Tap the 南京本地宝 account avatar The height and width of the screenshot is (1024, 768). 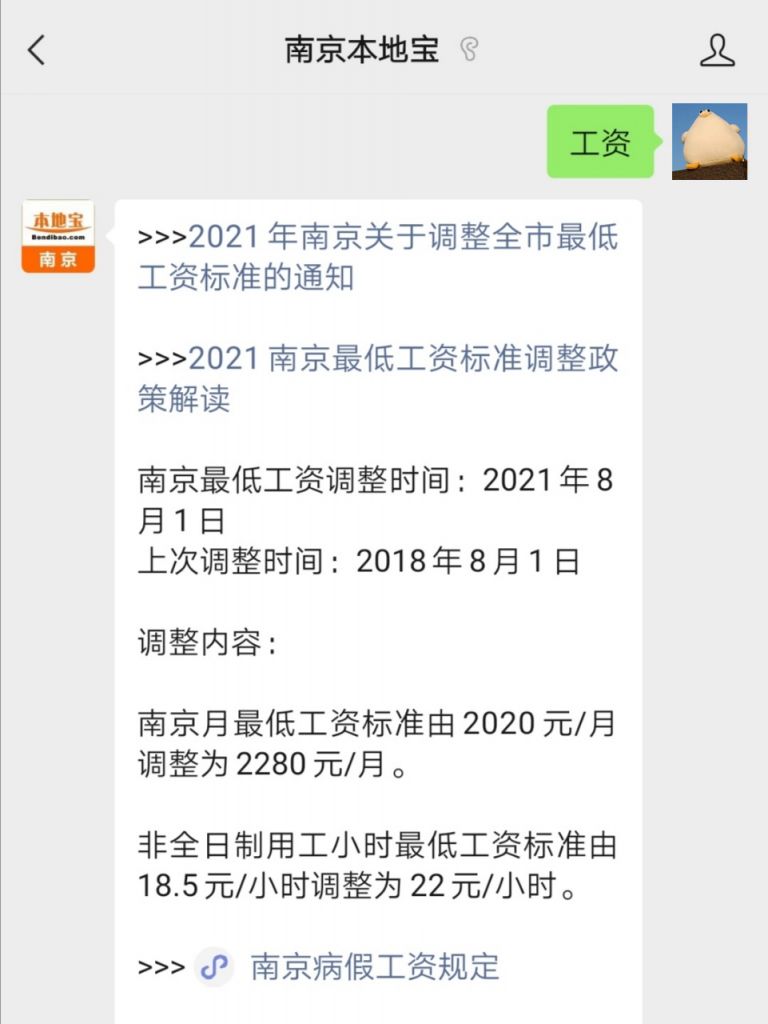pyautogui.click(x=58, y=236)
